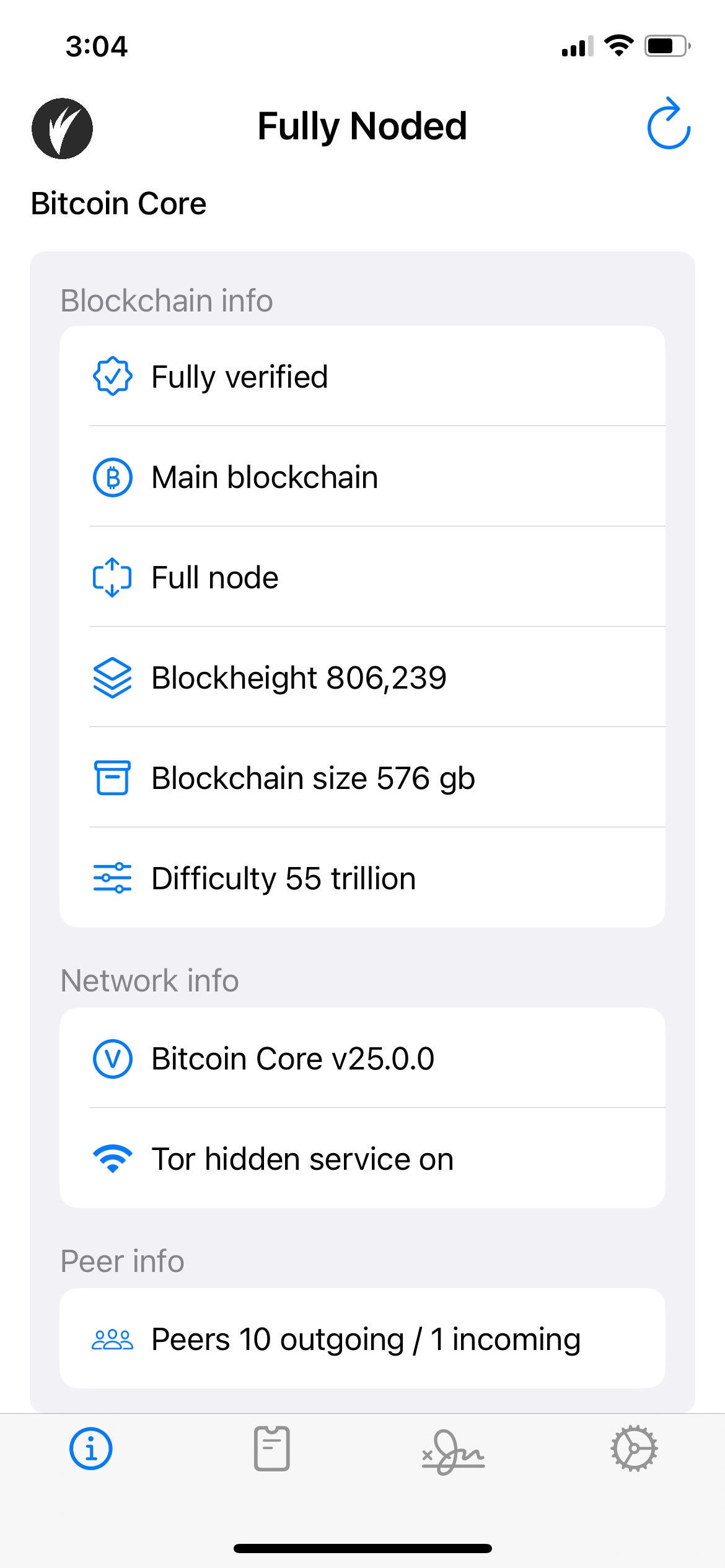725x1568 pixels.
Task: Tap the "Fully verified" row
Action: point(362,375)
